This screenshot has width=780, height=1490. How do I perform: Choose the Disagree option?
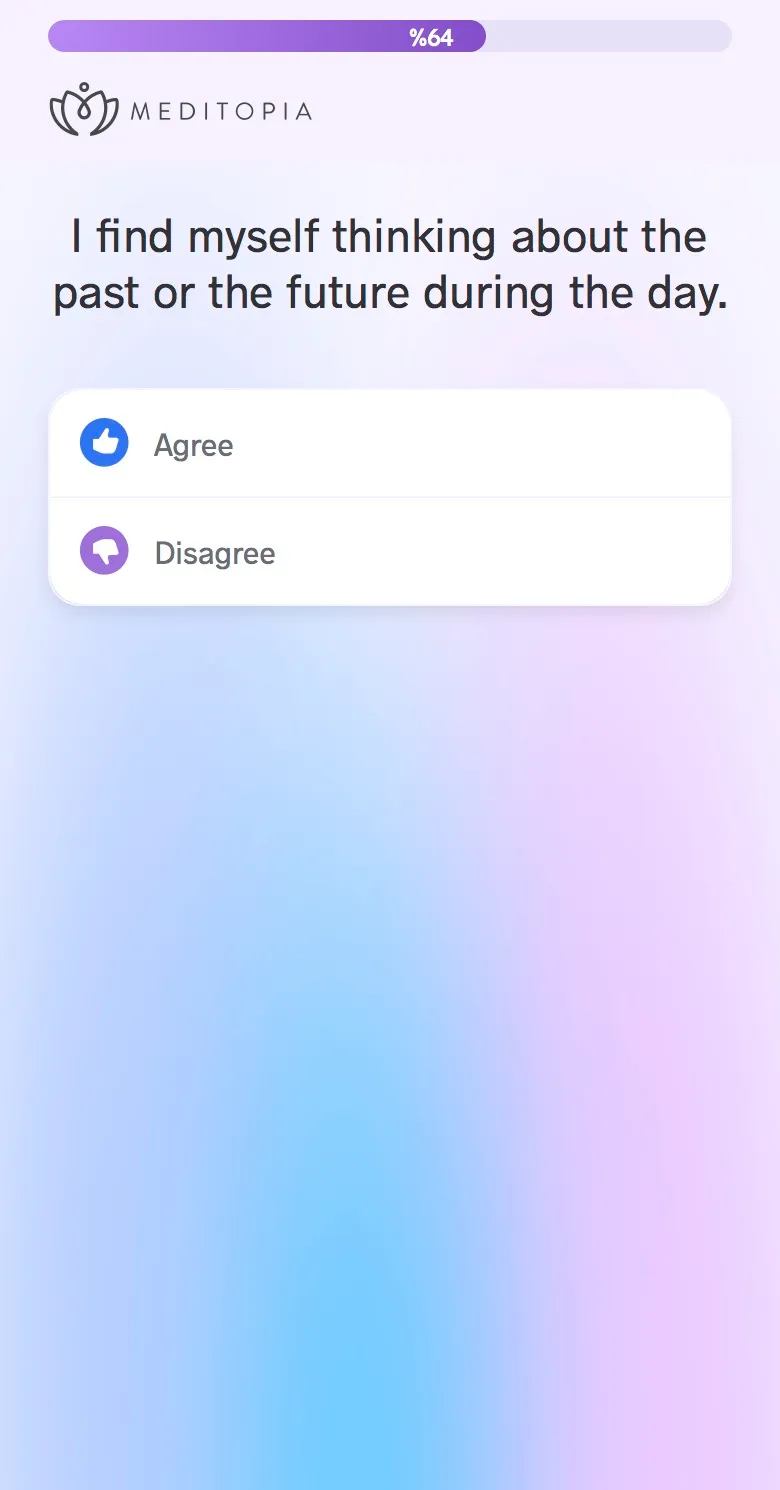point(390,552)
